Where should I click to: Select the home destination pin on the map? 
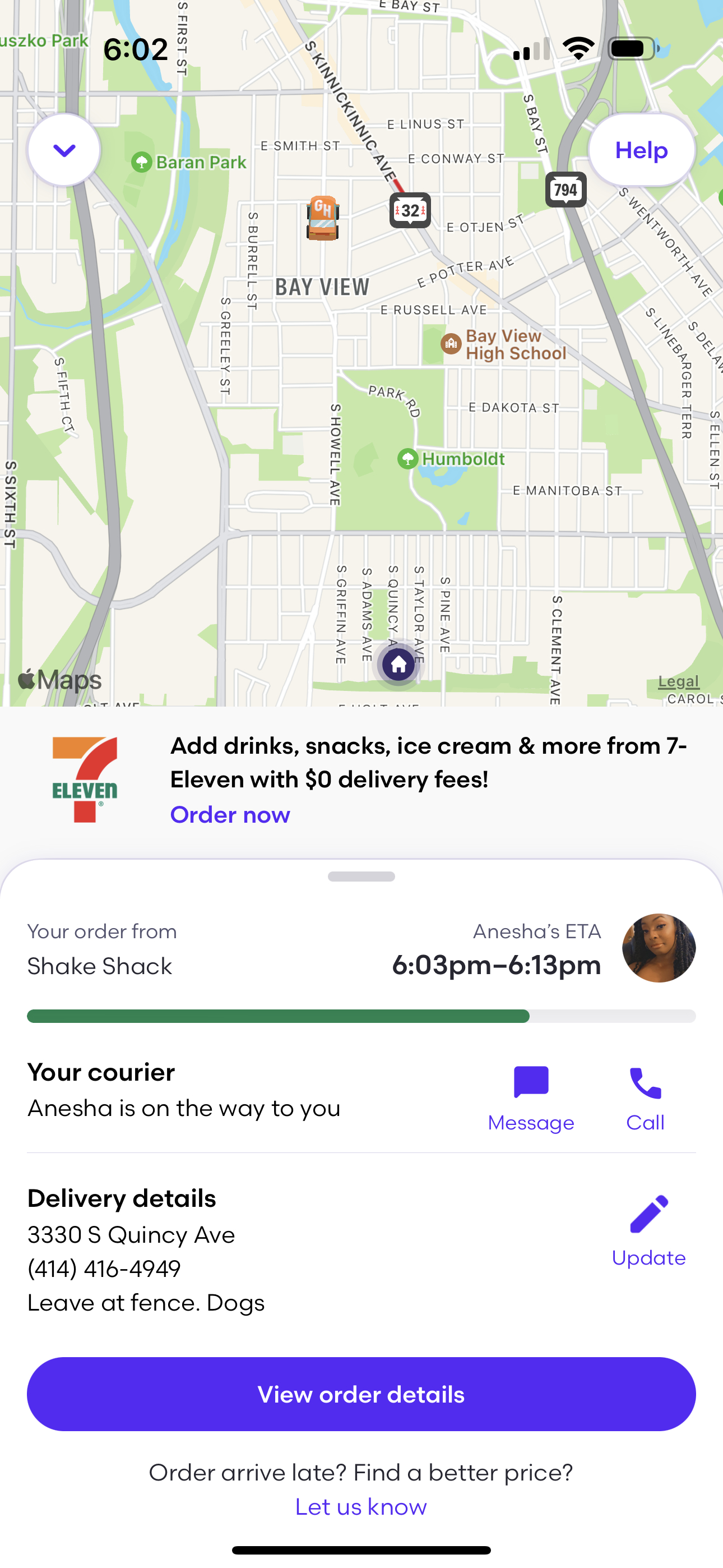click(x=398, y=665)
